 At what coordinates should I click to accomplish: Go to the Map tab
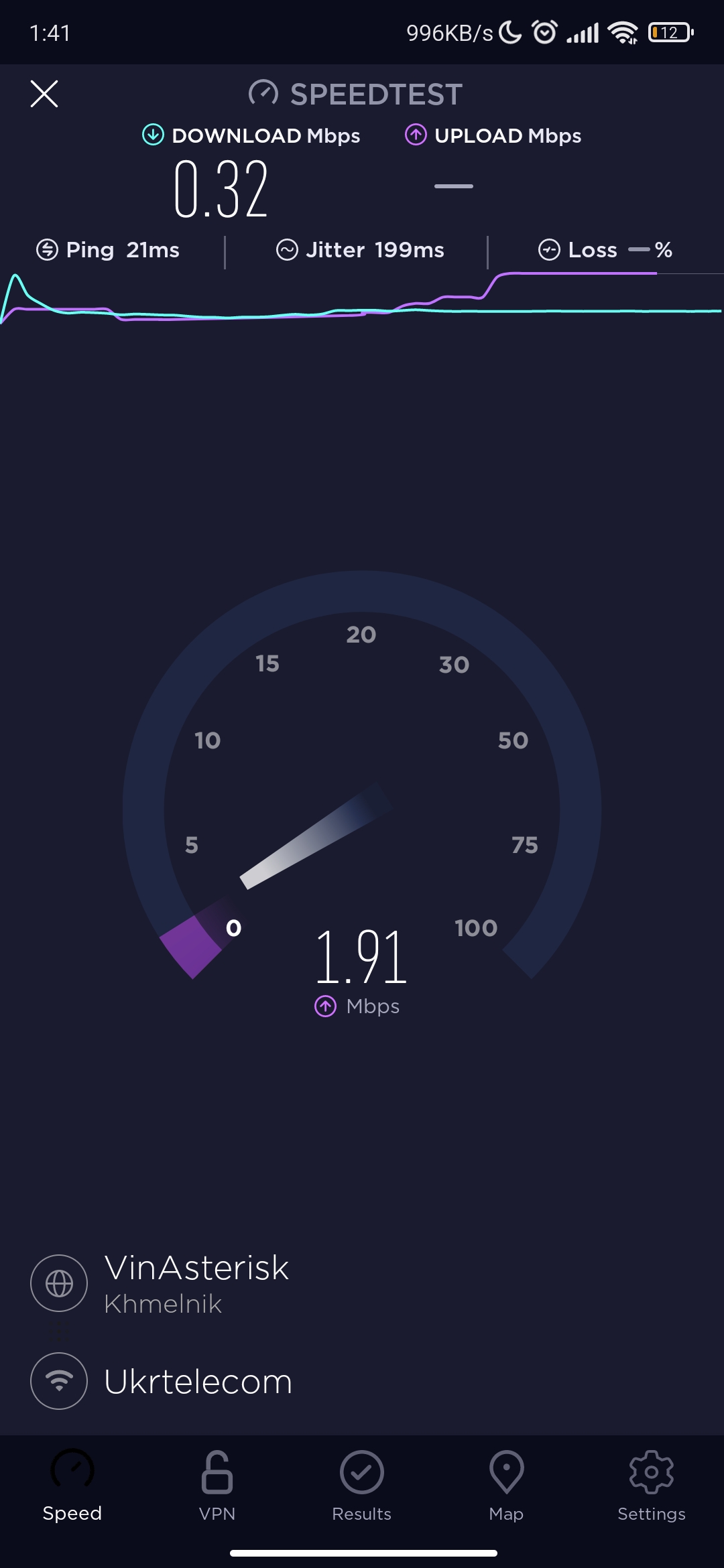506,1485
